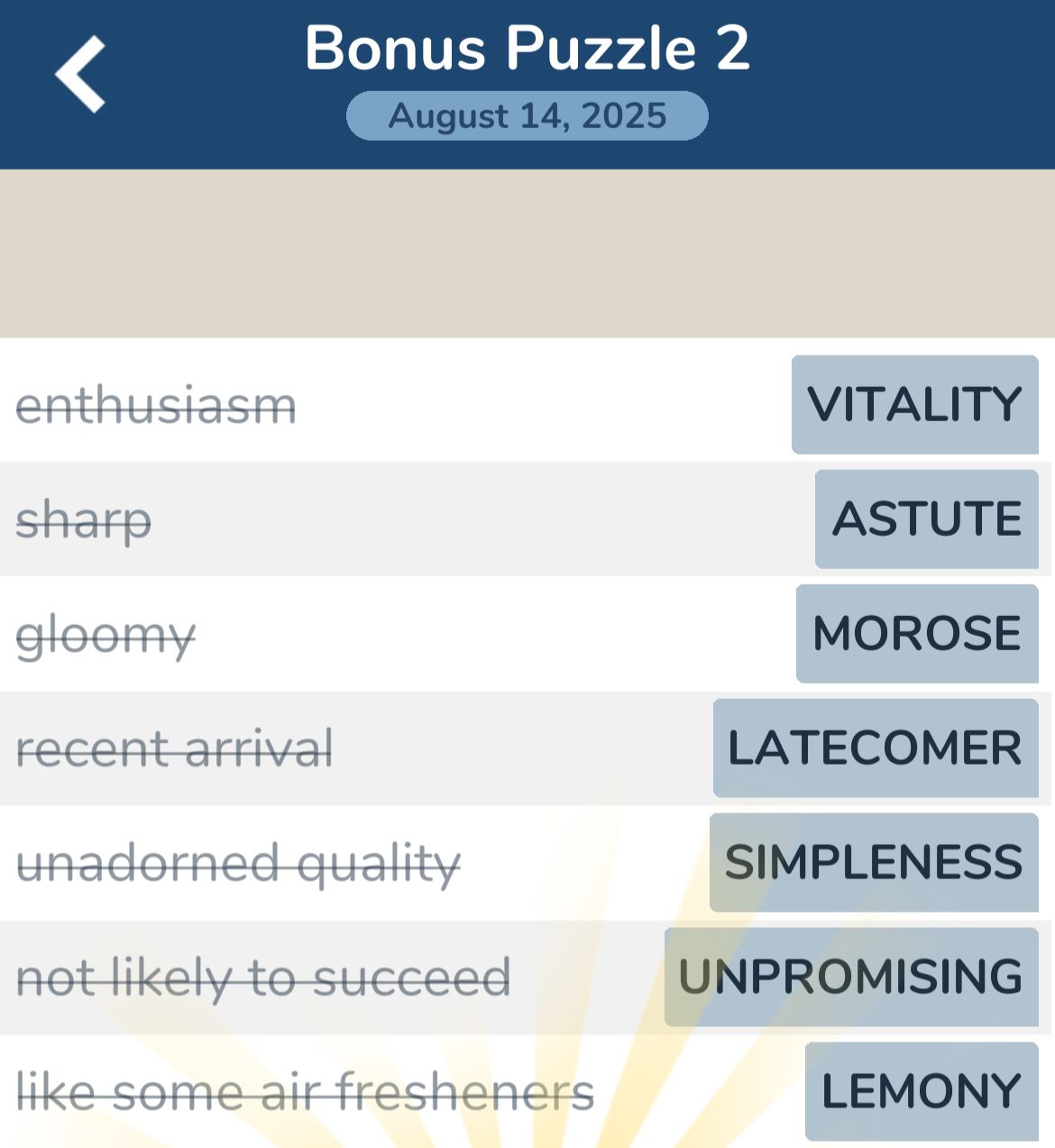
Task: Tap the VITALITY answer tile
Action: click(913, 403)
